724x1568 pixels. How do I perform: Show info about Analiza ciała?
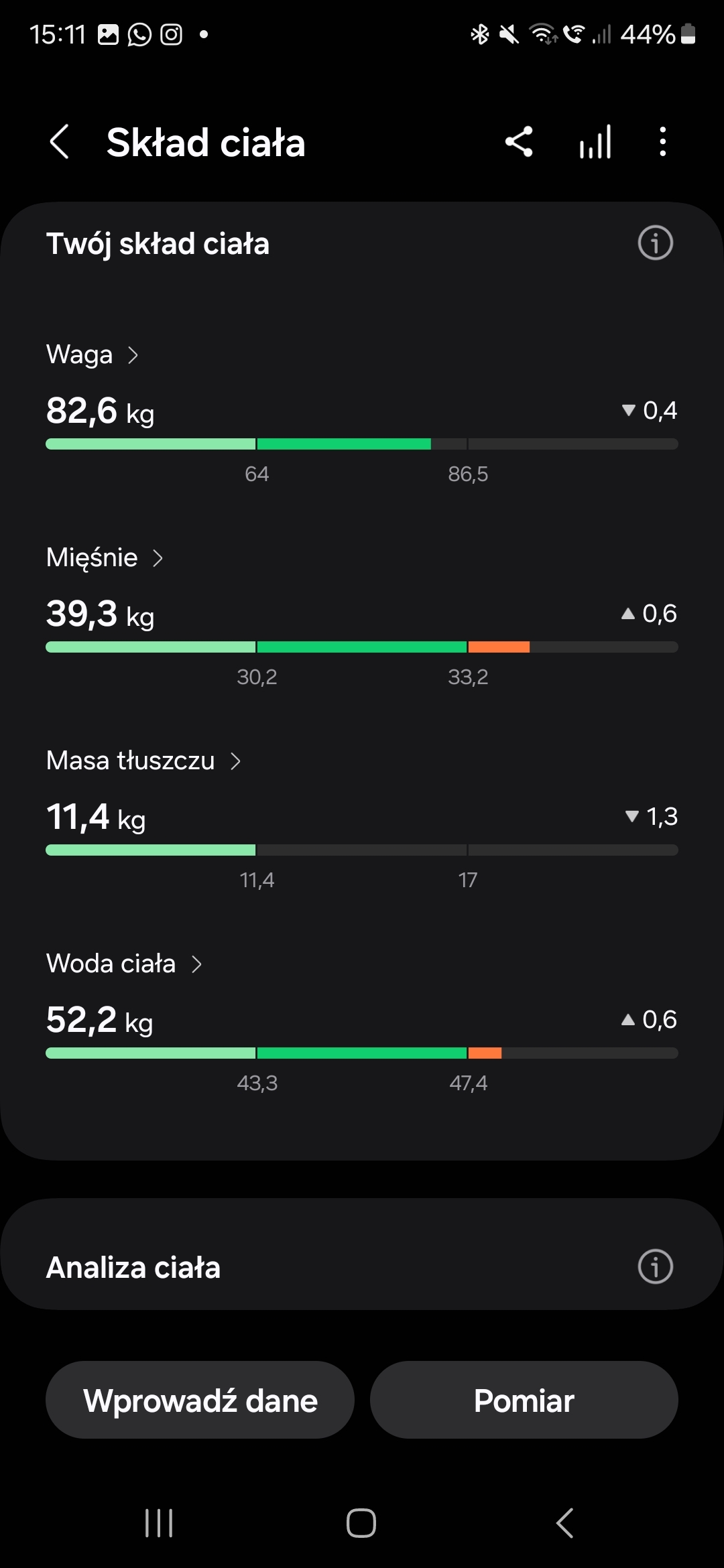click(x=655, y=1267)
